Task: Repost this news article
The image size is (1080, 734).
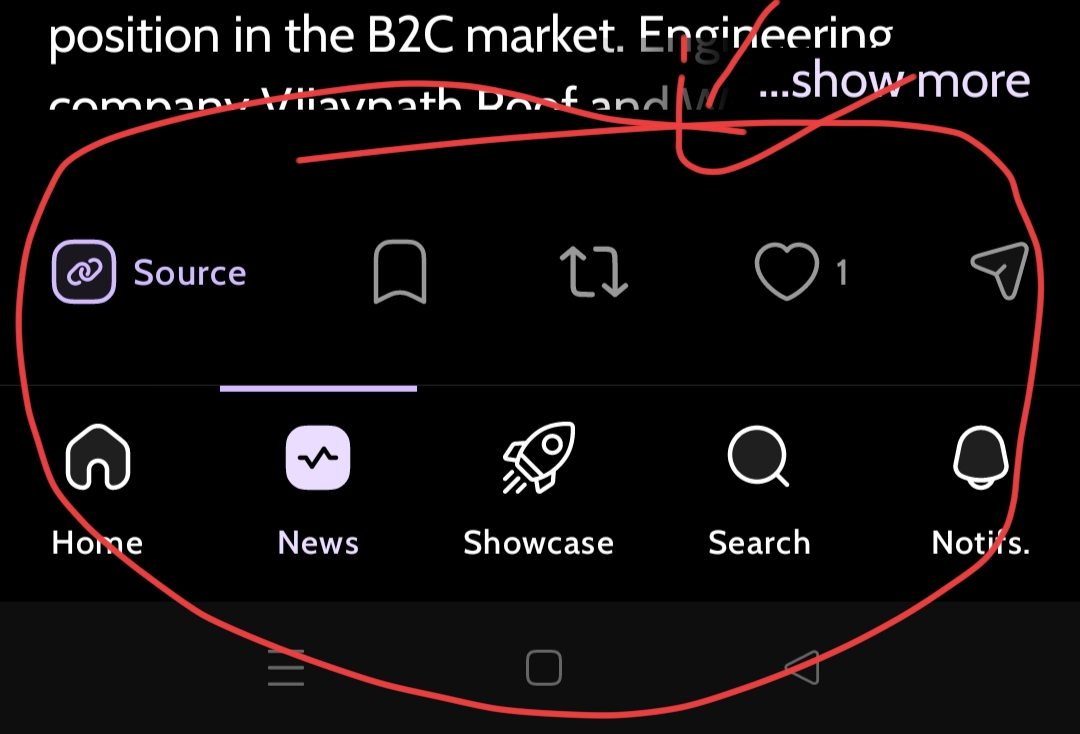Action: [593, 273]
